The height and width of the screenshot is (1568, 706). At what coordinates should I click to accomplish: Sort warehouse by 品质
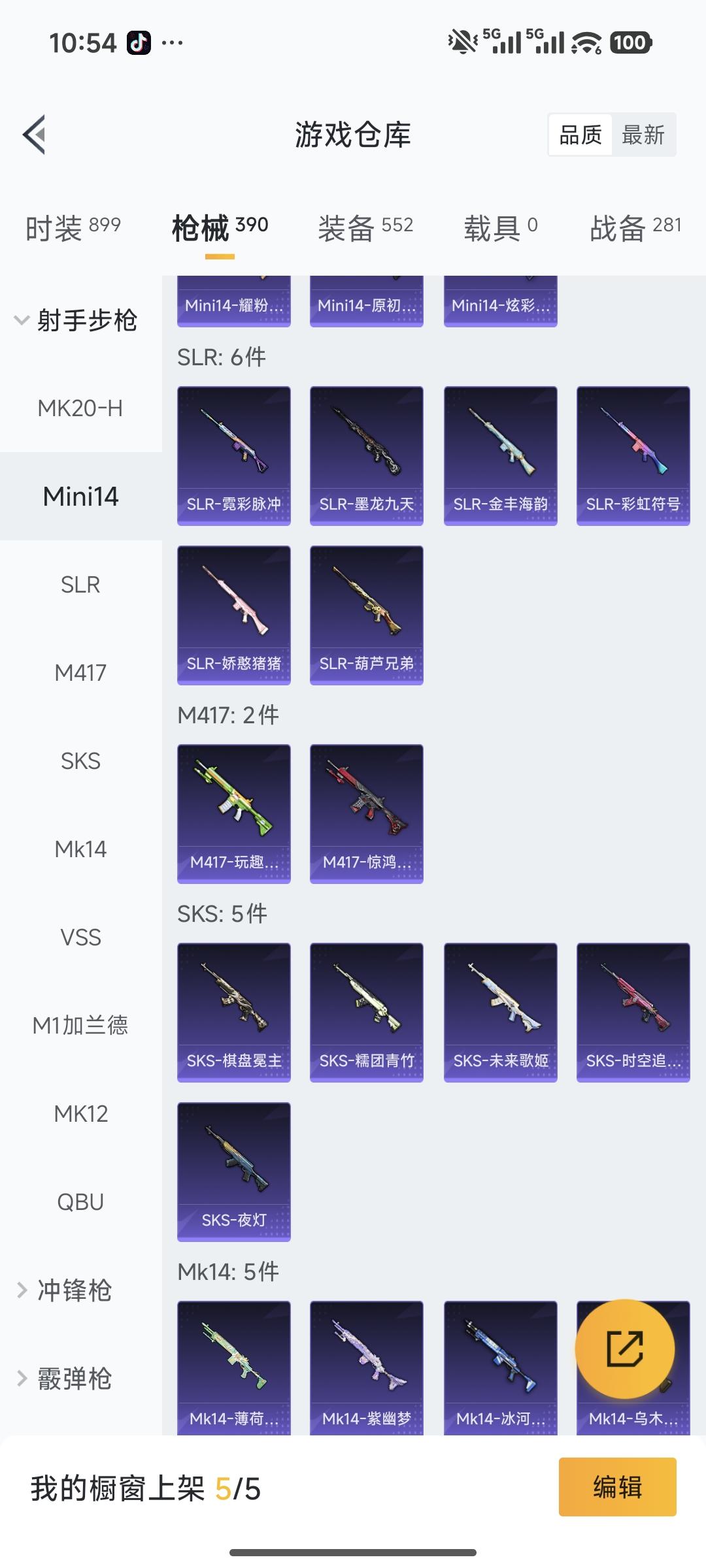[x=580, y=135]
